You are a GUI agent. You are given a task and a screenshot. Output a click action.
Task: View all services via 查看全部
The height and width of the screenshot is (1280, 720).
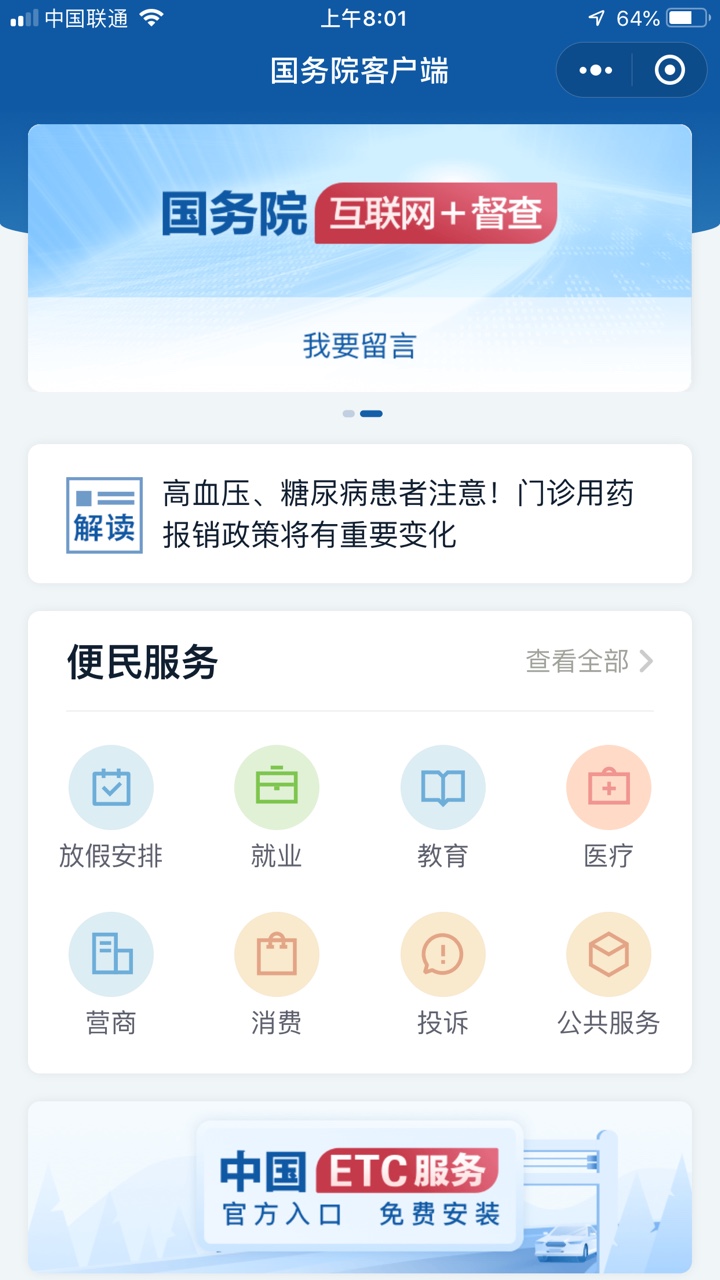[x=589, y=661]
